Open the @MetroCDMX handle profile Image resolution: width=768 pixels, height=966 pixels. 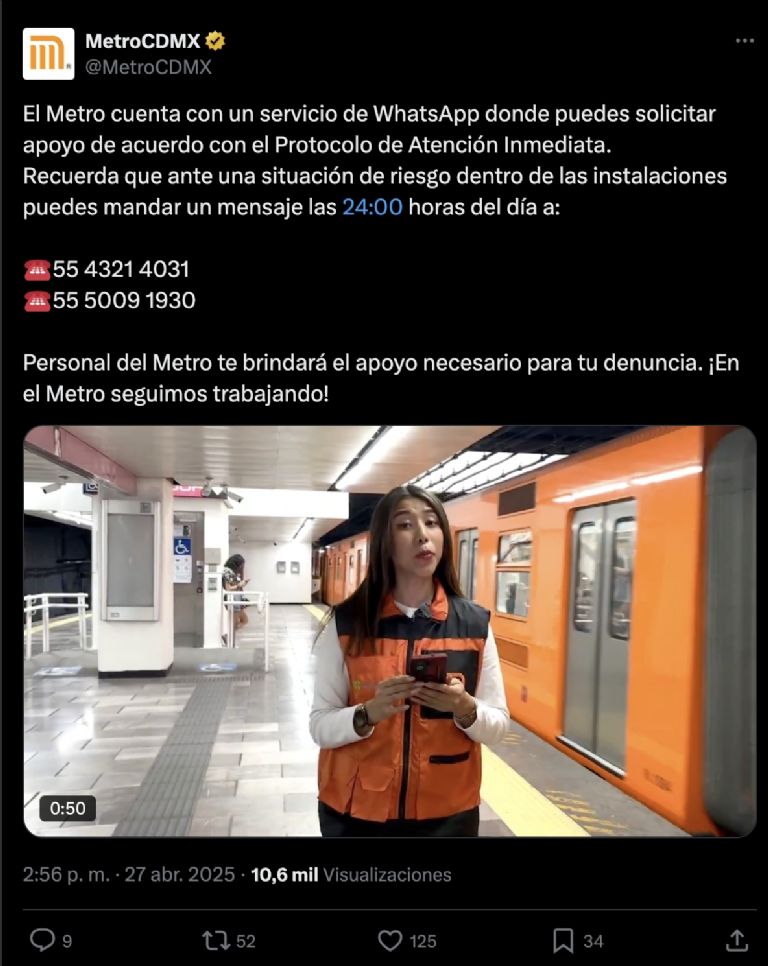click(x=148, y=68)
